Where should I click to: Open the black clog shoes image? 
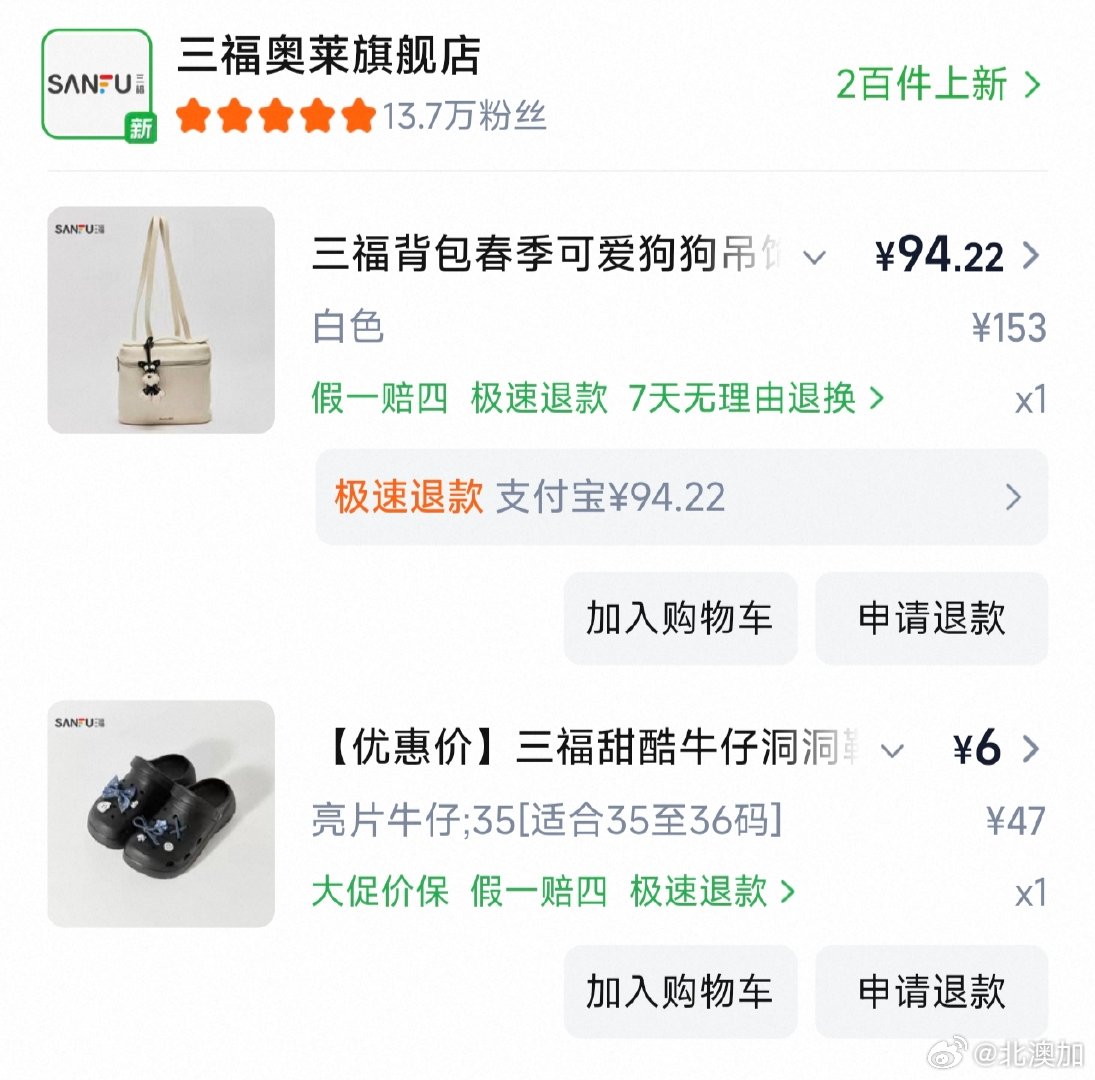click(161, 813)
